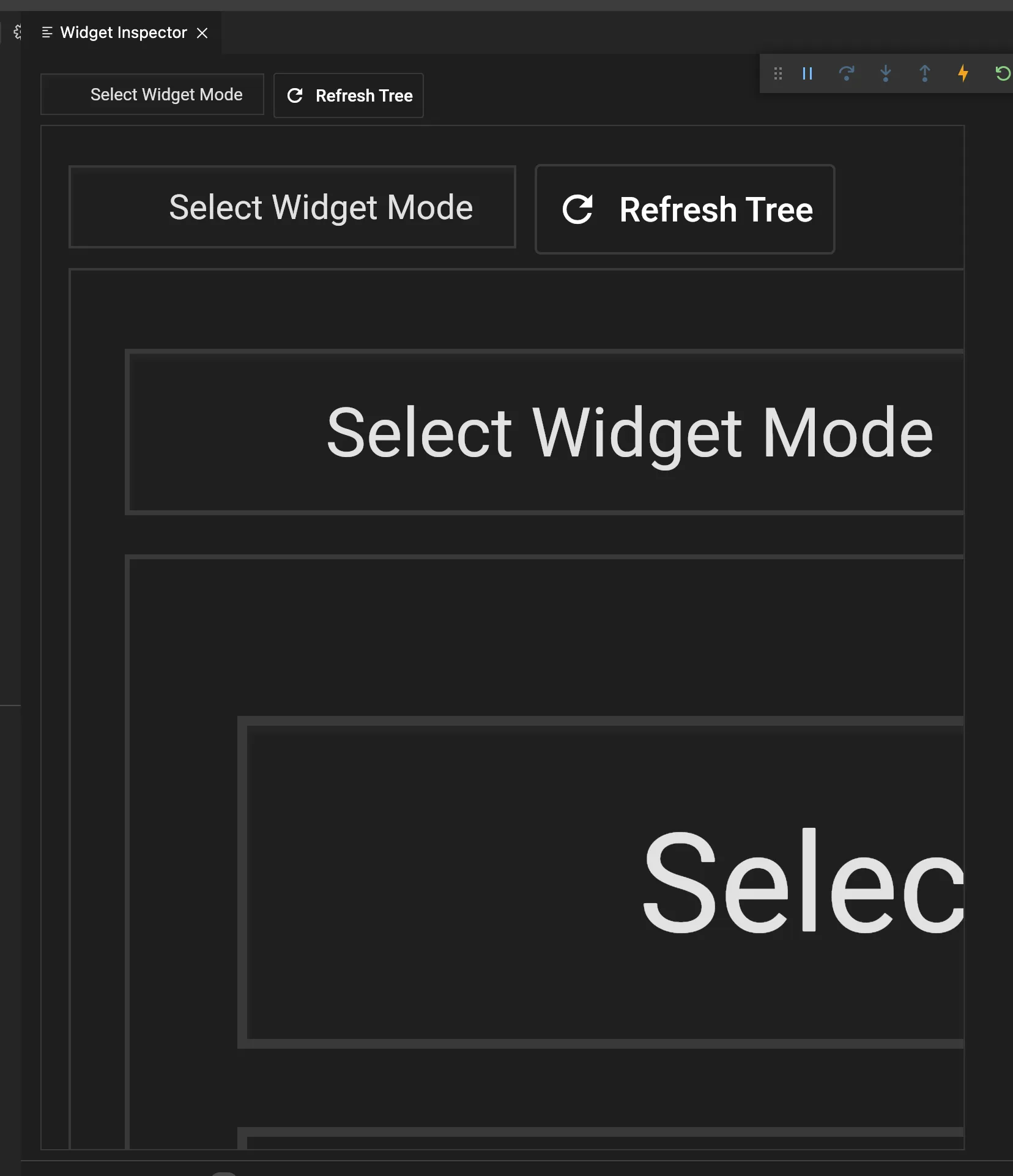Restart the debug session
1013x1176 pixels.
(1002, 73)
